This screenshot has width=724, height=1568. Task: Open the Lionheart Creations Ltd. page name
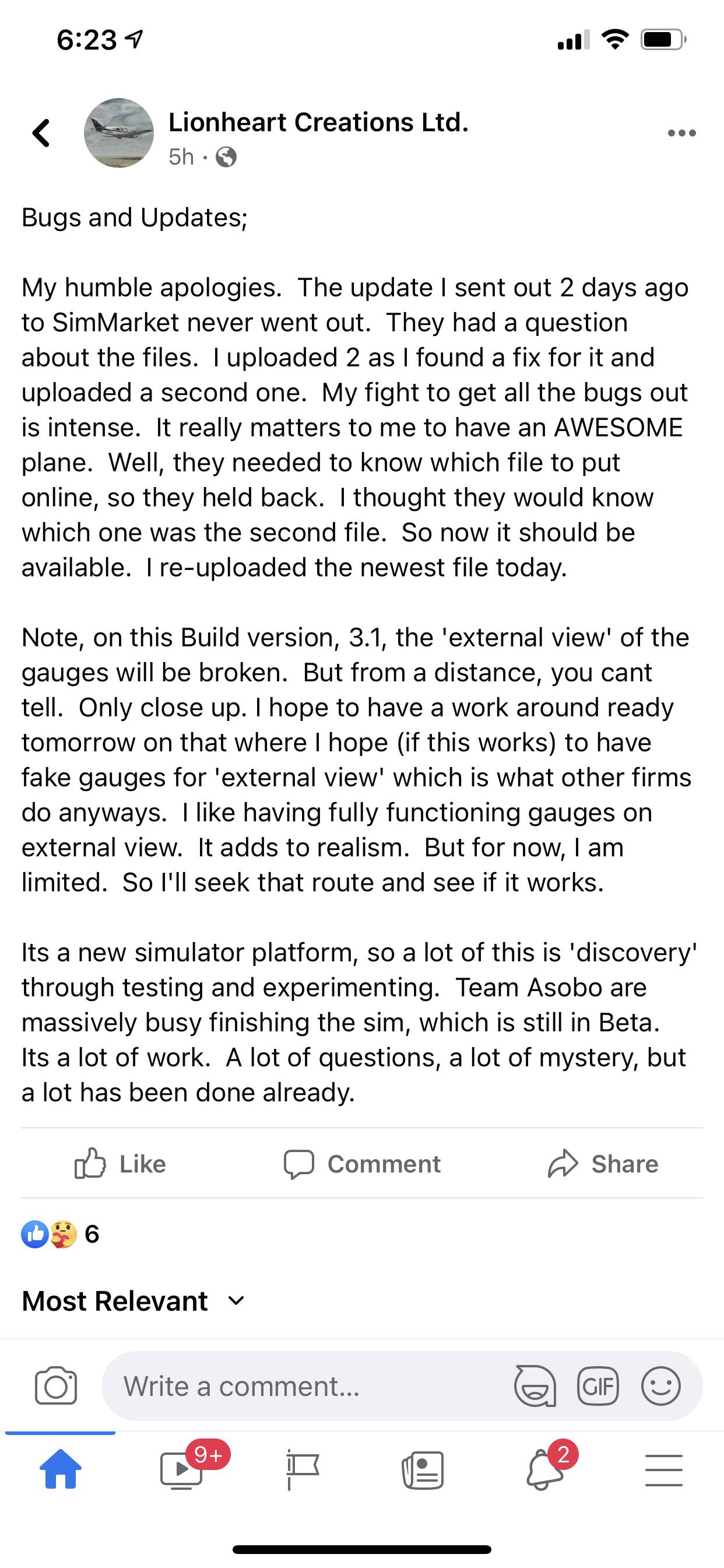click(318, 123)
